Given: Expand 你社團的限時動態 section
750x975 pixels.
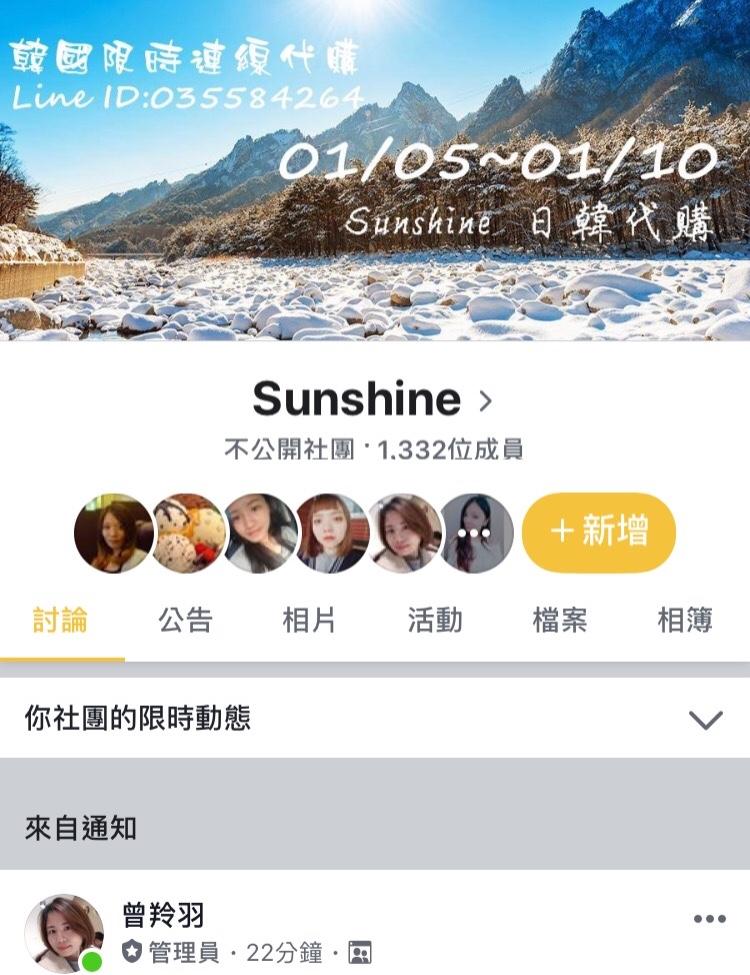Looking at the screenshot, I should [706, 719].
